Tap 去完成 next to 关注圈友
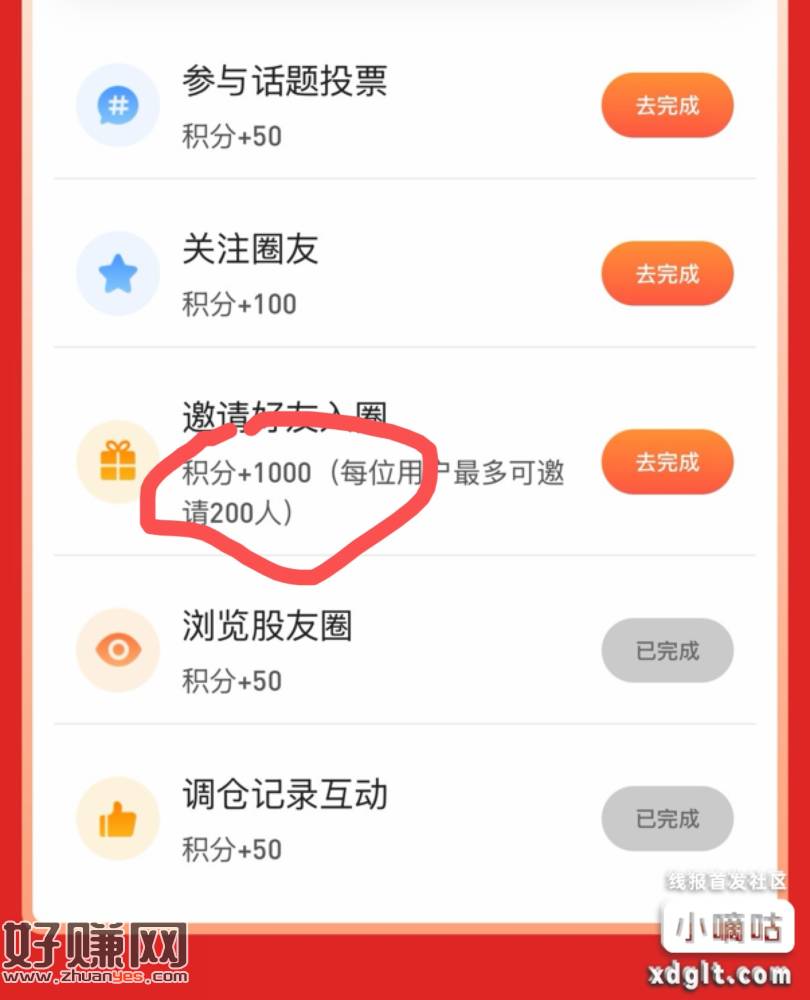 click(667, 273)
